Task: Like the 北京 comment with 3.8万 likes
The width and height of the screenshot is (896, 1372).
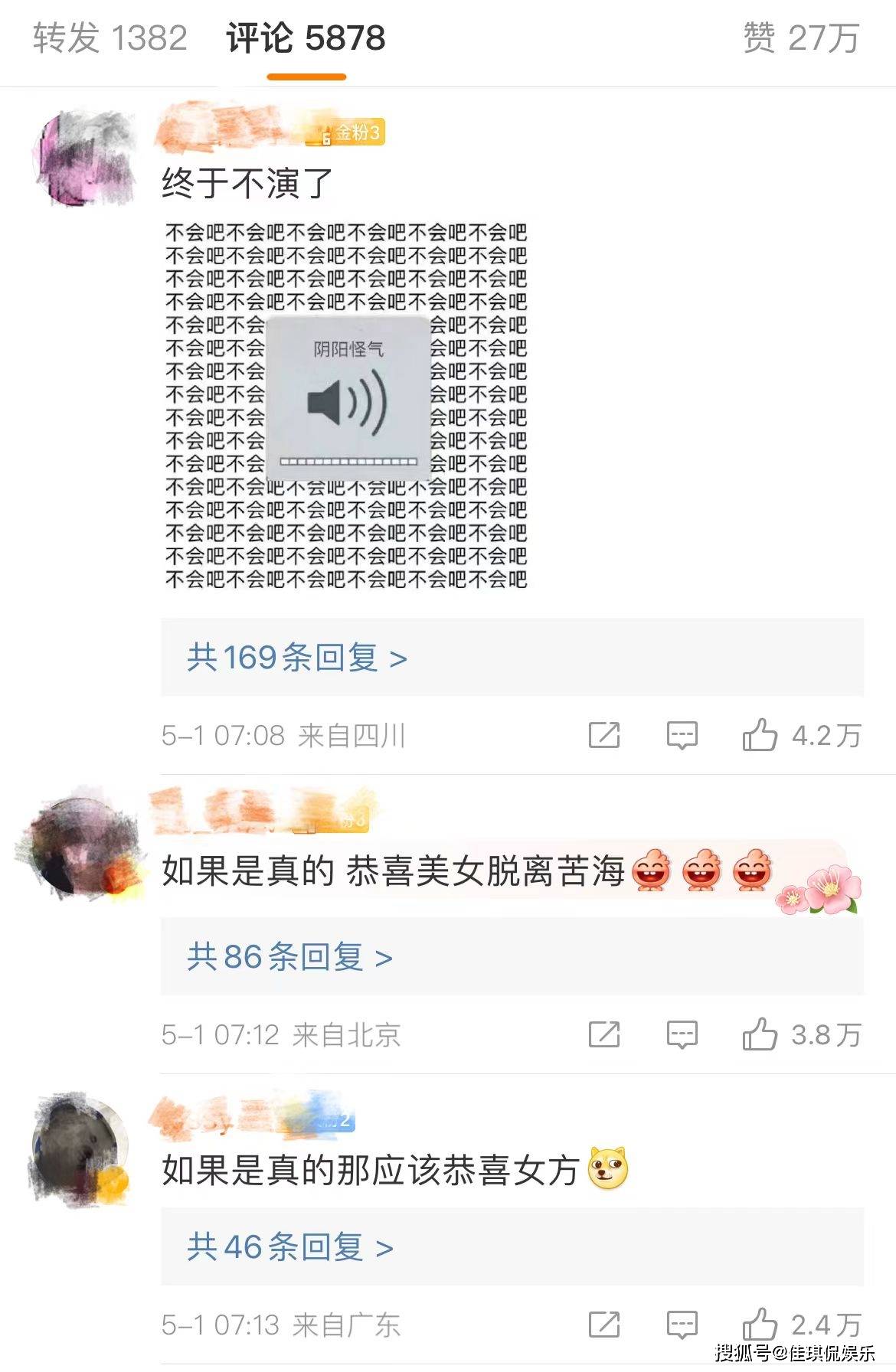Action: (x=760, y=1035)
